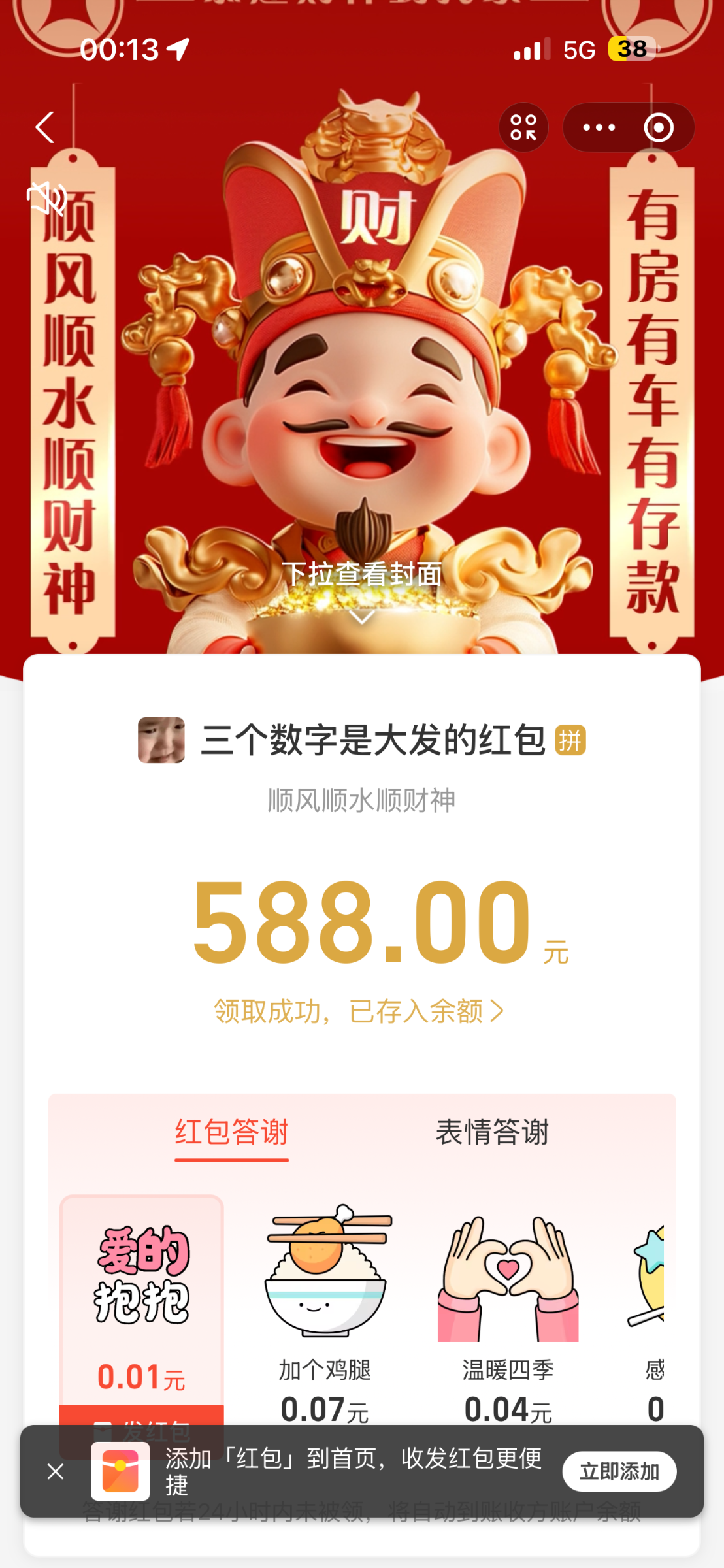Unmute the sound with the speaker icon
This screenshot has height=1568, width=724.
[x=47, y=197]
